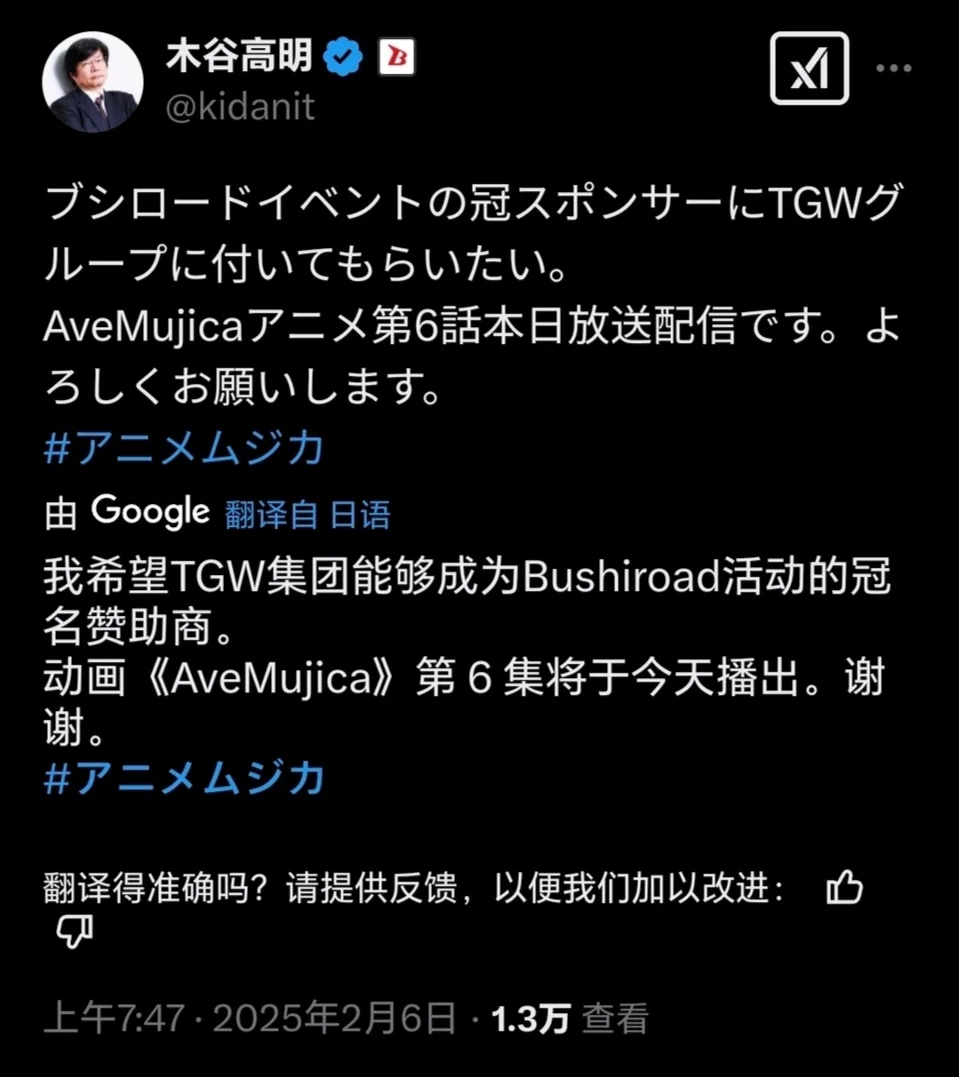
Task: Open 木谷高明's profile picture
Action: point(92,82)
